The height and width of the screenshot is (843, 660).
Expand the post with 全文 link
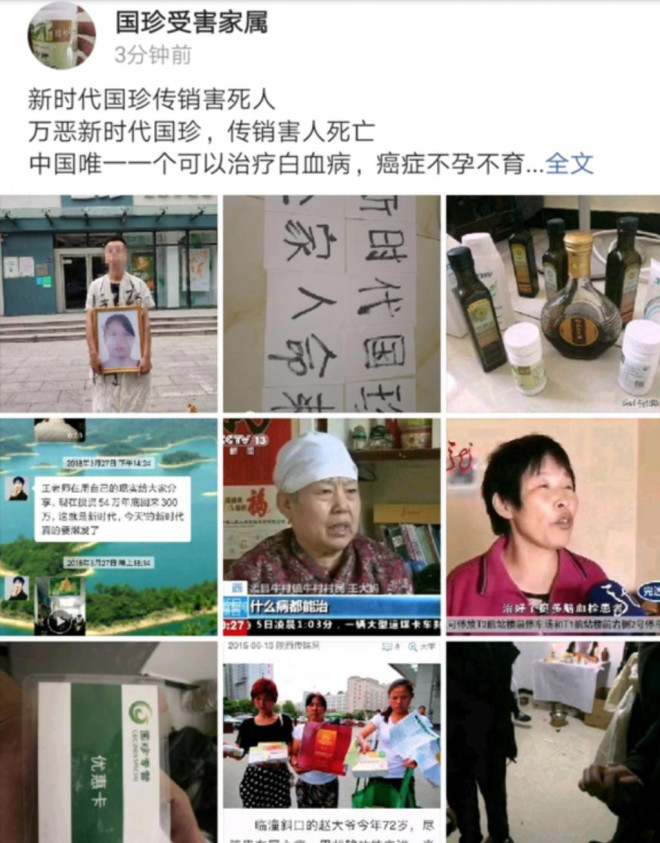[569, 163]
